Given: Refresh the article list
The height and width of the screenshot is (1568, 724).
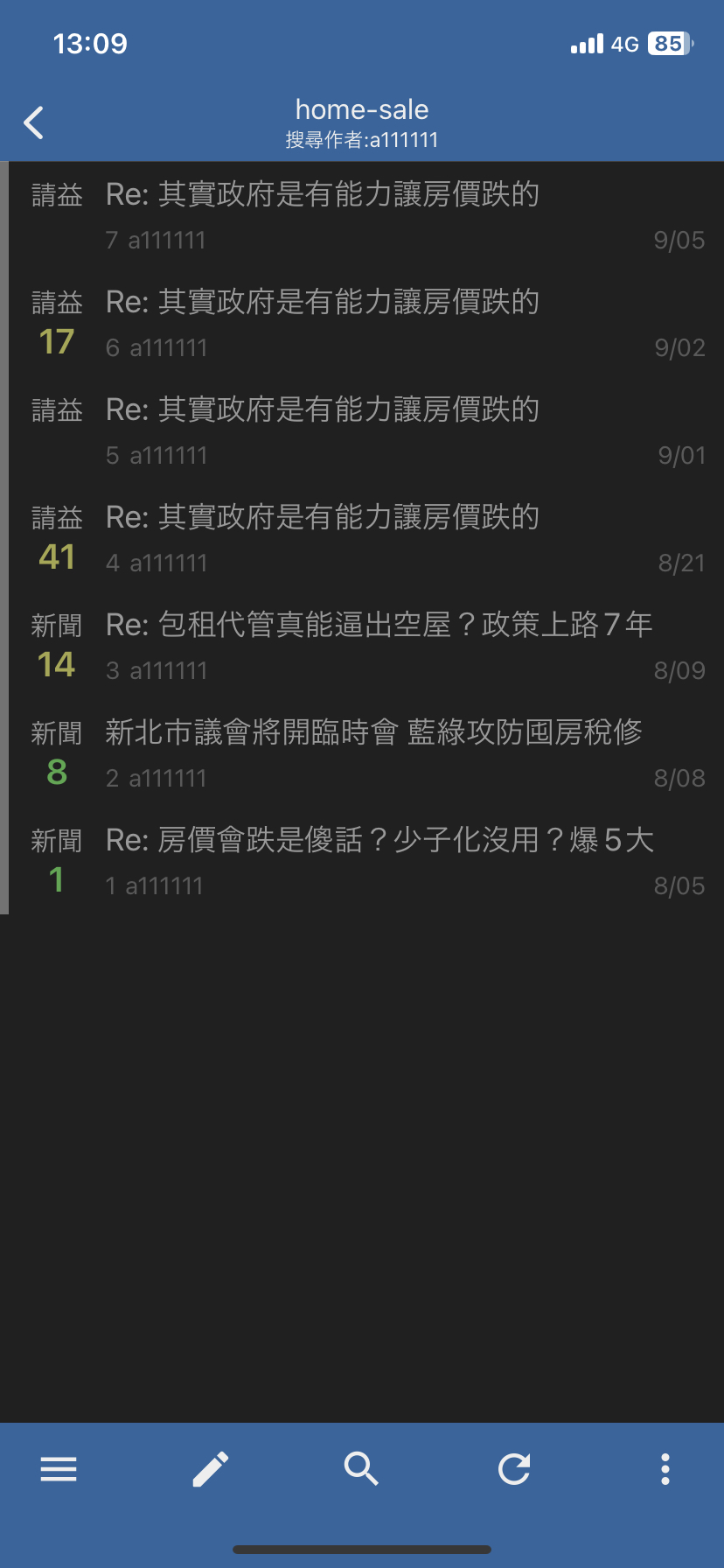Looking at the screenshot, I should click(514, 1469).
